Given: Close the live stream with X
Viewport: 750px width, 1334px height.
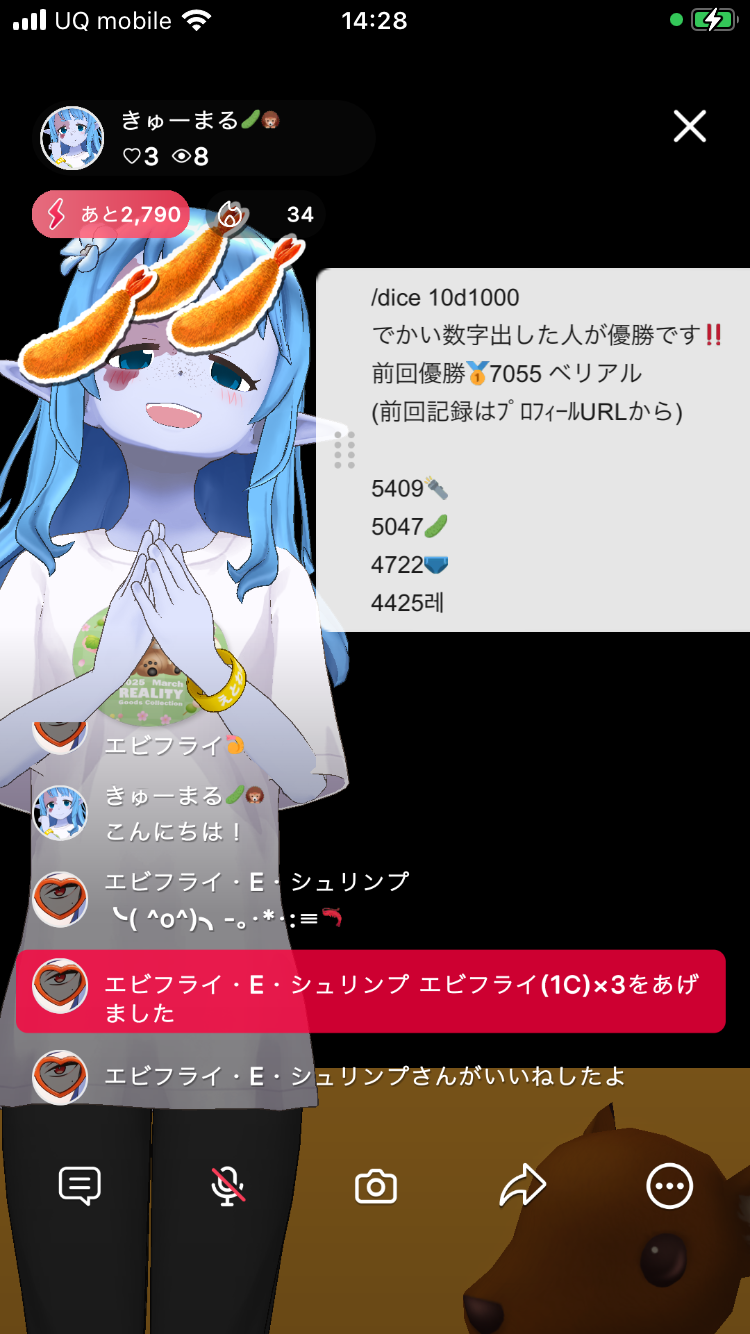Looking at the screenshot, I should point(689,127).
